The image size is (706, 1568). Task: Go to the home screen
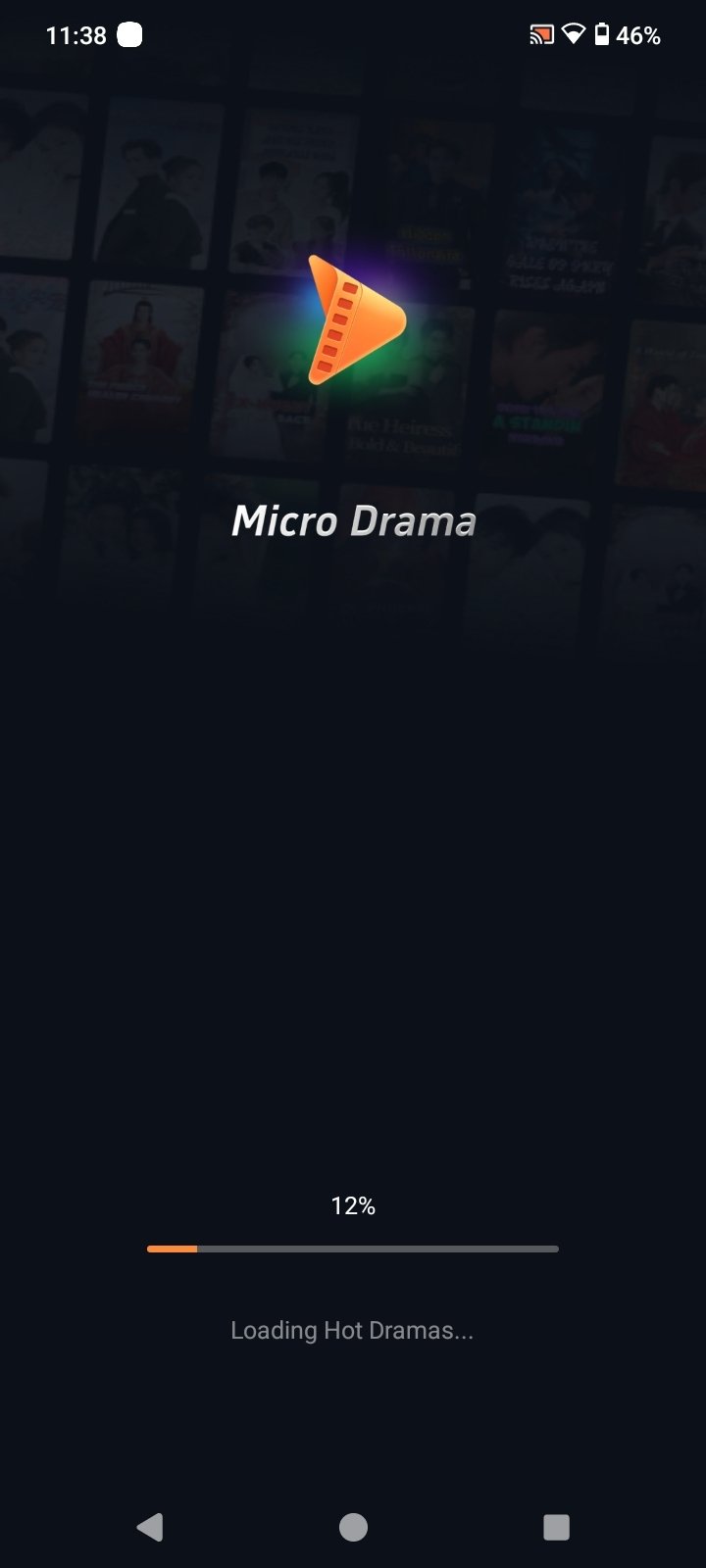[x=353, y=1526]
